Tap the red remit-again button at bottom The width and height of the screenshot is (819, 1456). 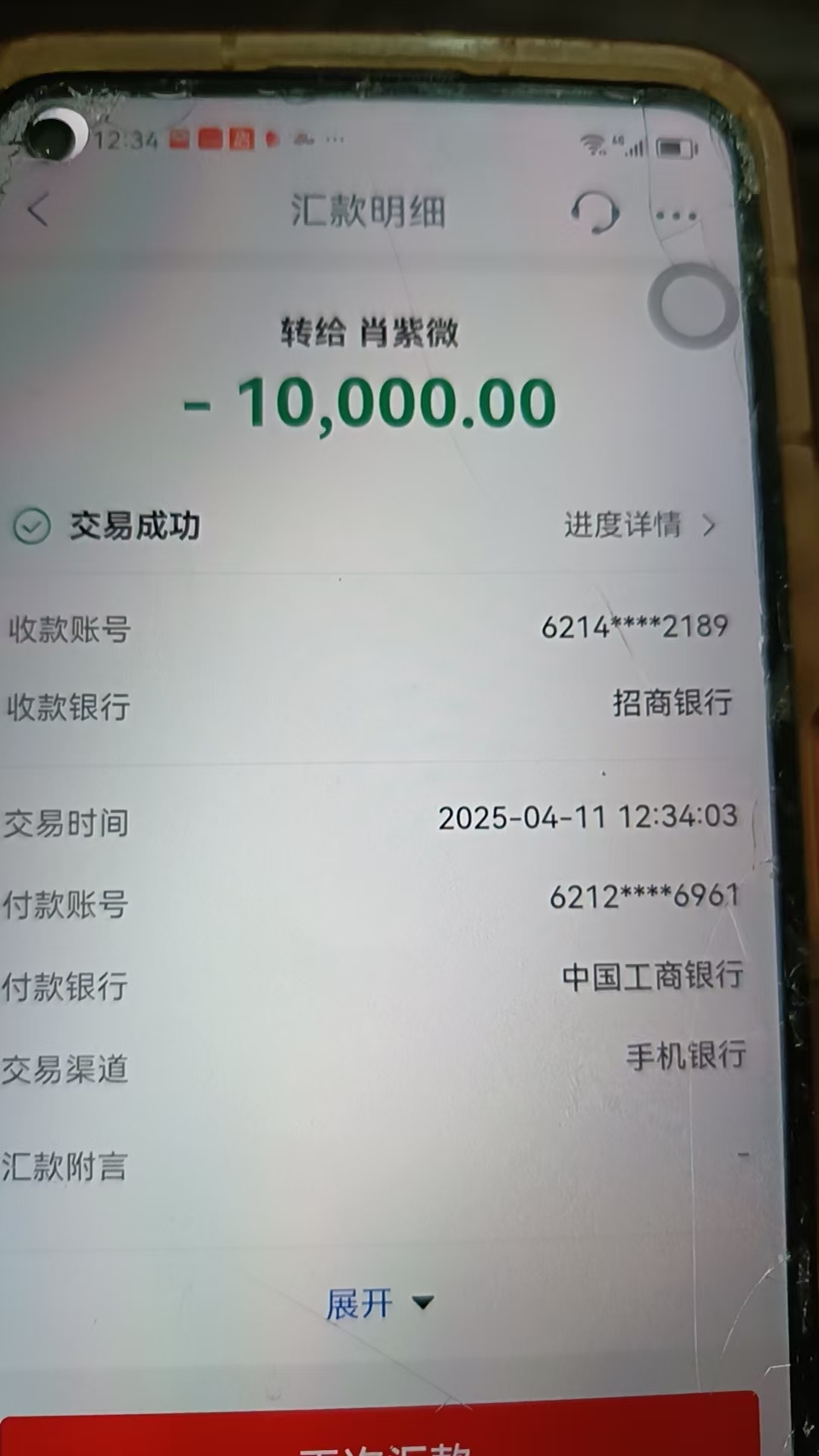[x=379, y=1426]
